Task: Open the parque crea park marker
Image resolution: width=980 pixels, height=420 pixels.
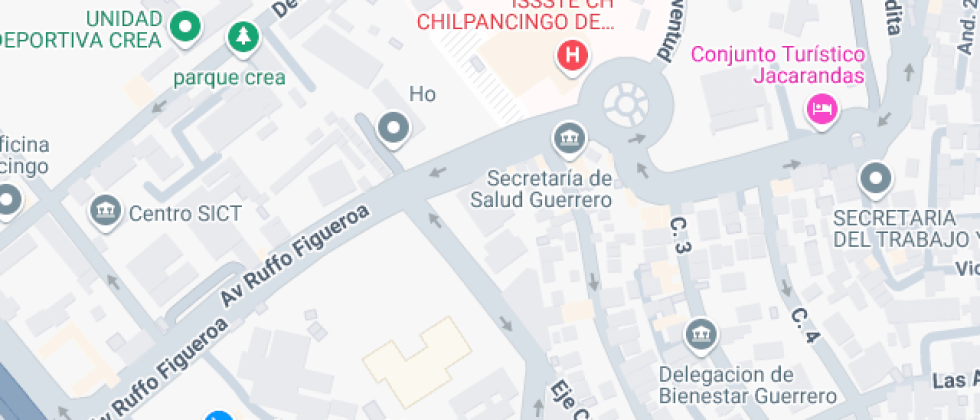Action: [x=243, y=39]
